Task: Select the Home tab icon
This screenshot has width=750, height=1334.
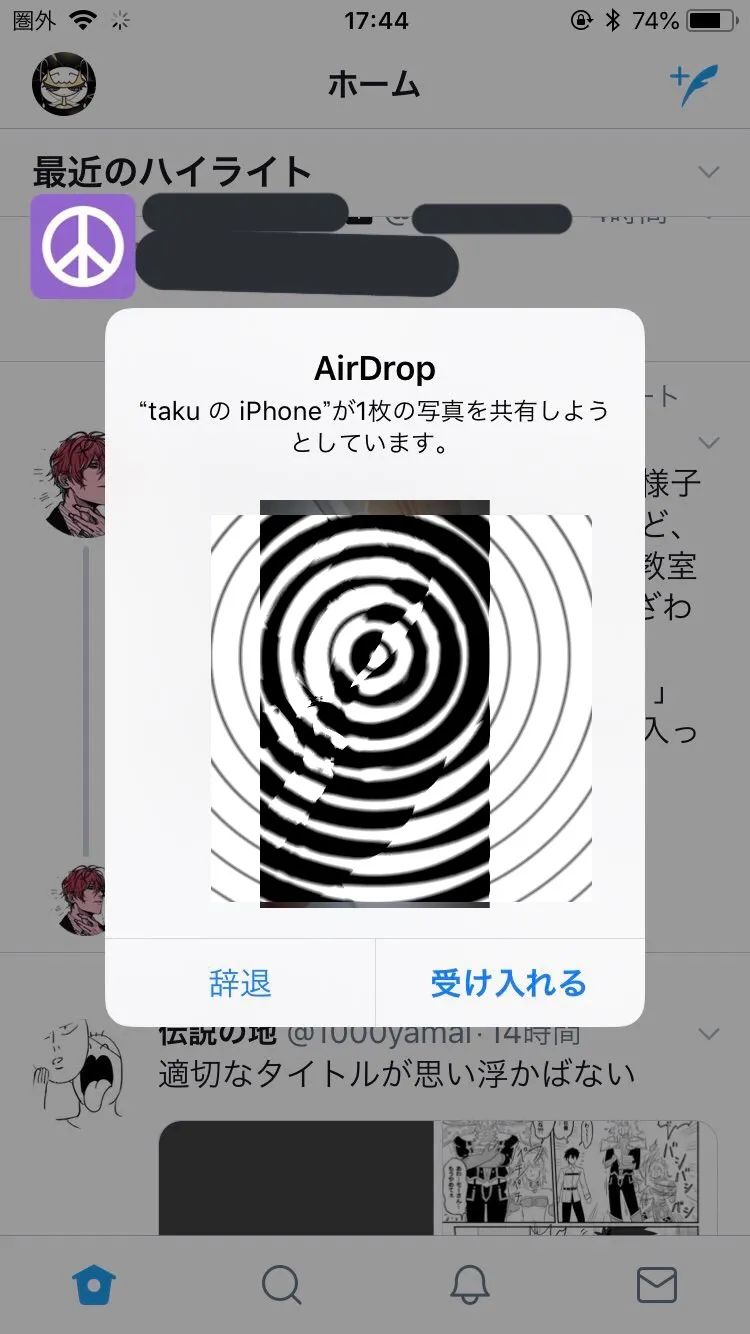Action: (94, 1285)
